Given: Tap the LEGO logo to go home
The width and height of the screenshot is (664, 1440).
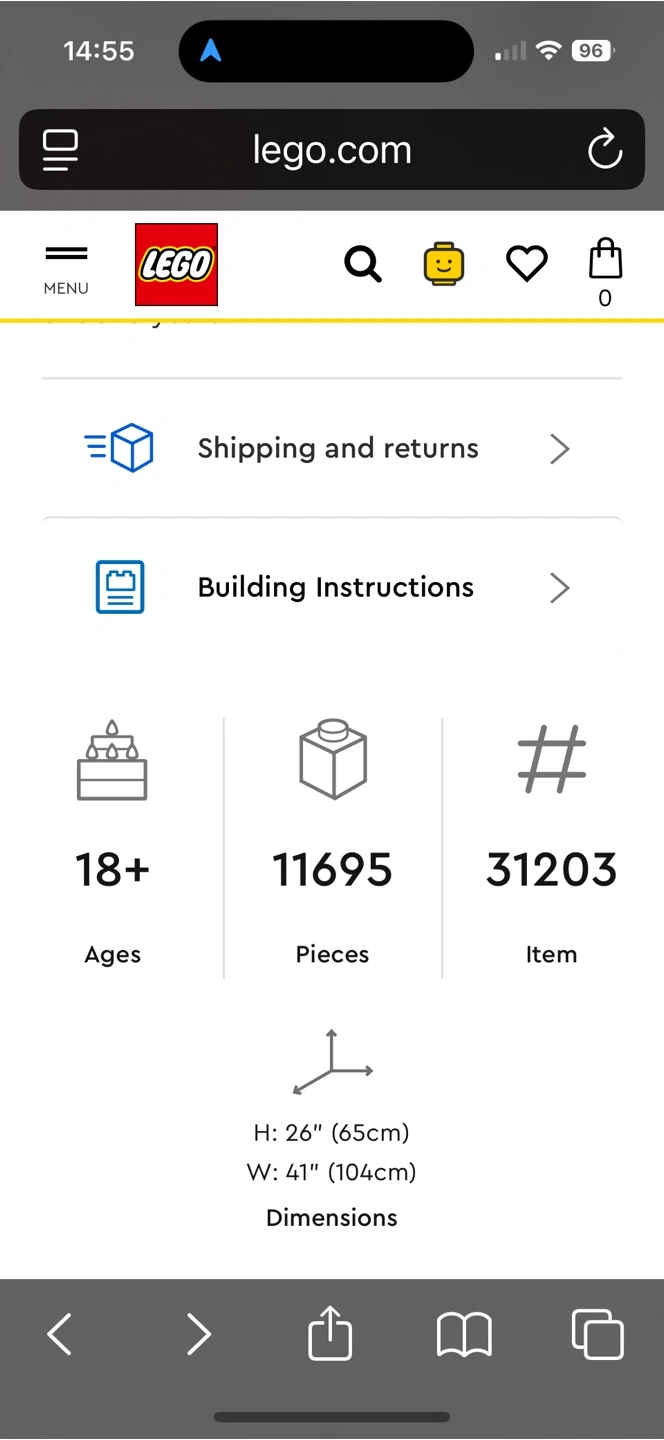Looking at the screenshot, I should point(177,264).
